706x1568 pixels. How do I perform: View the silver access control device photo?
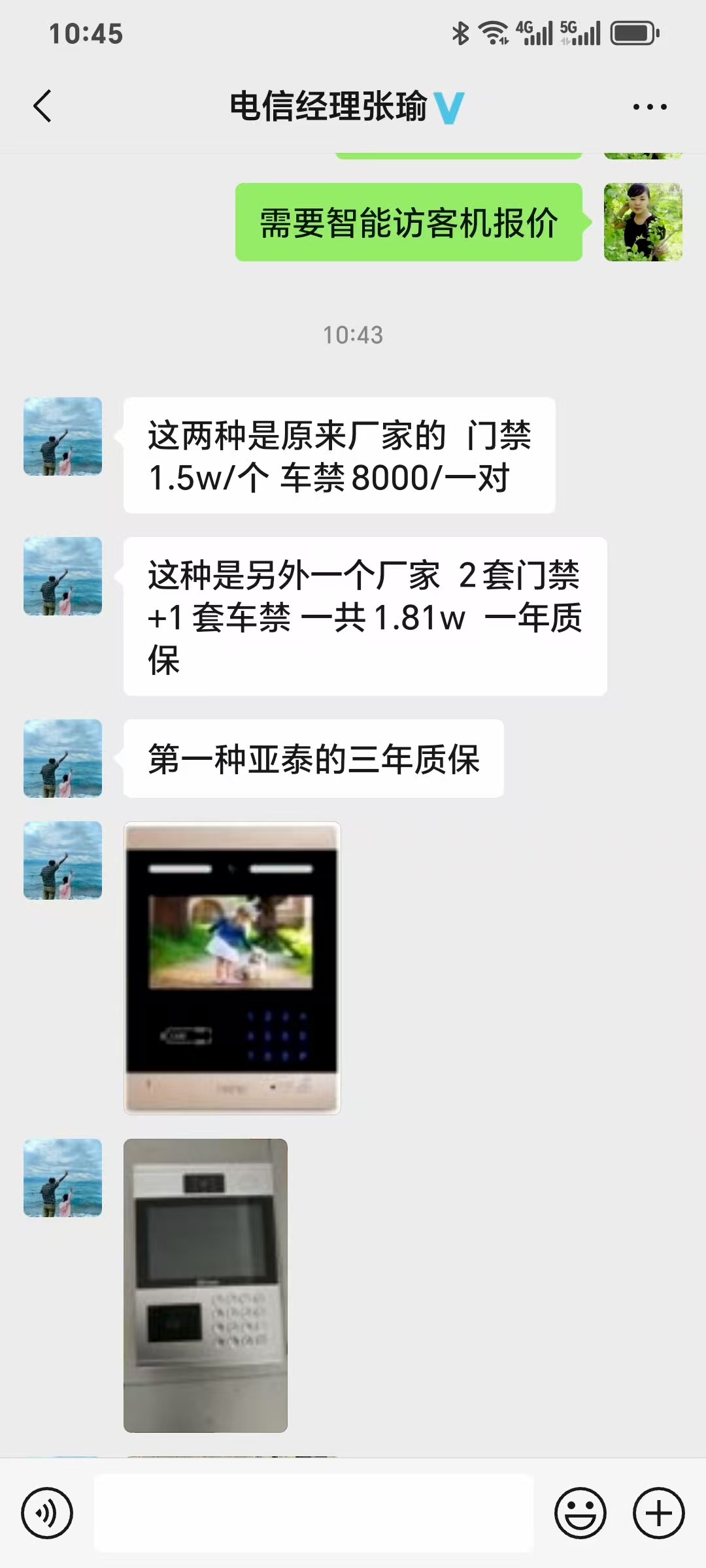pos(205,1285)
